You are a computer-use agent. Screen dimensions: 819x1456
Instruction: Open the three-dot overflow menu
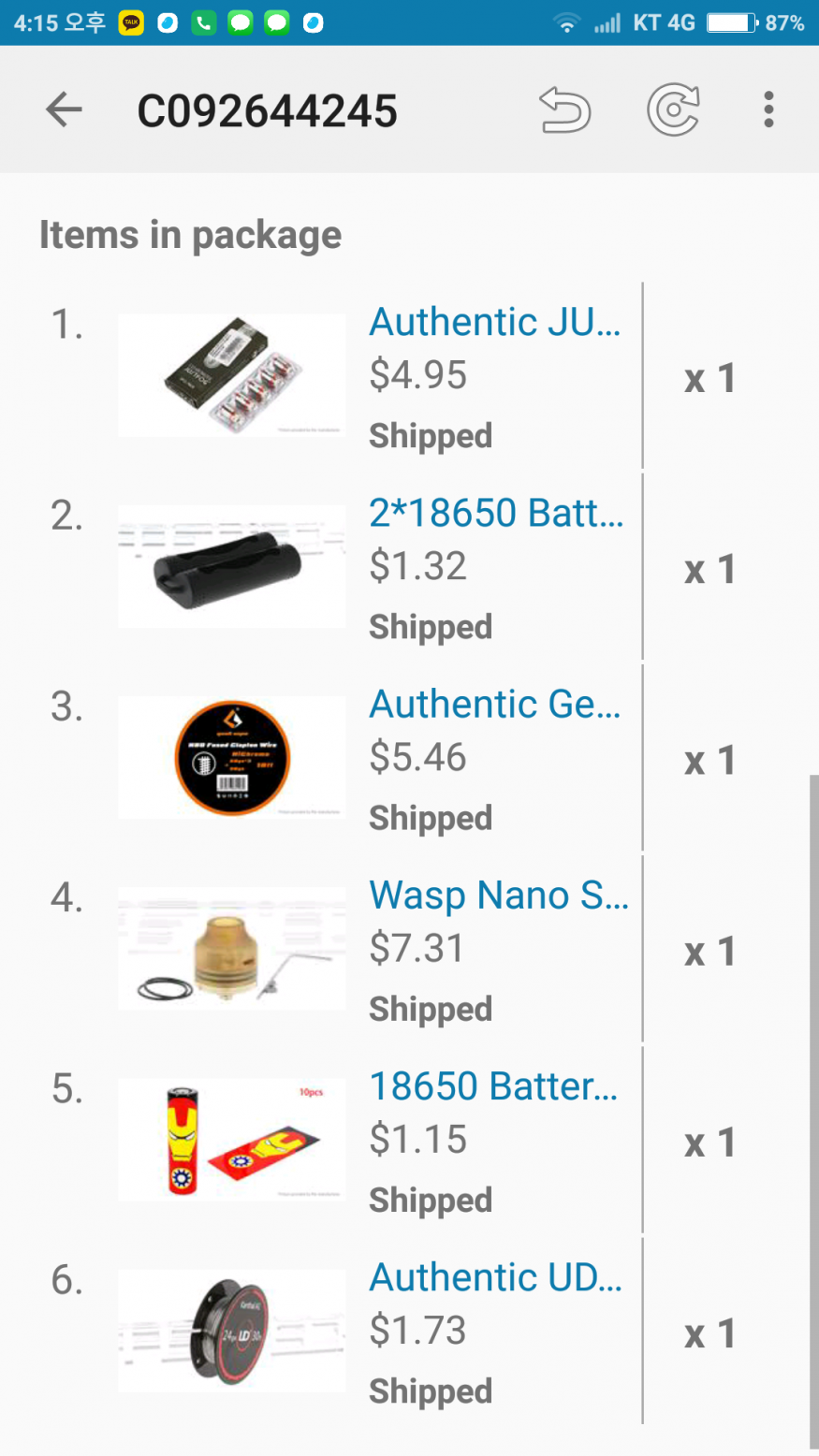pos(768,110)
